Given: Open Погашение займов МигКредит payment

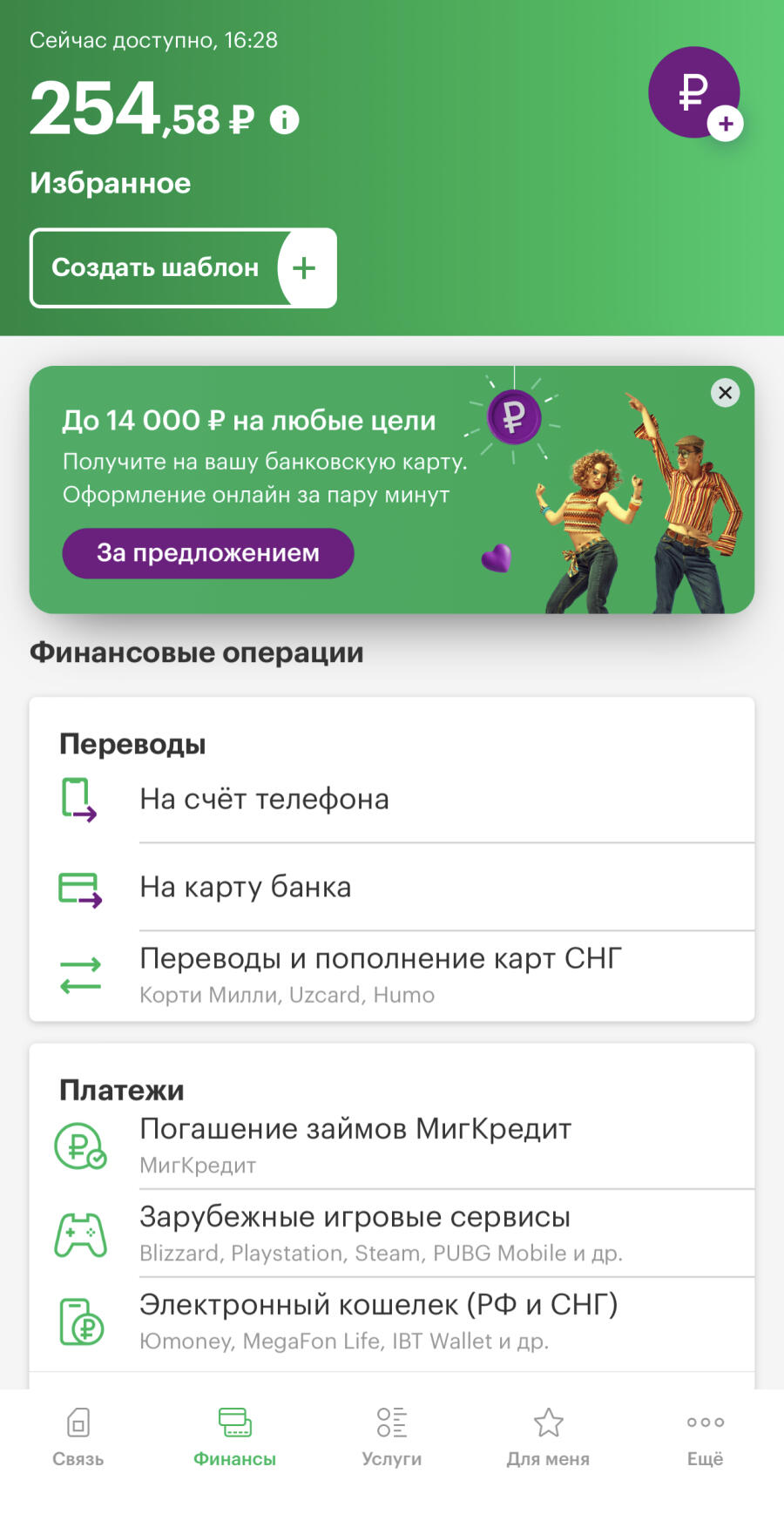Looking at the screenshot, I should [392, 1145].
